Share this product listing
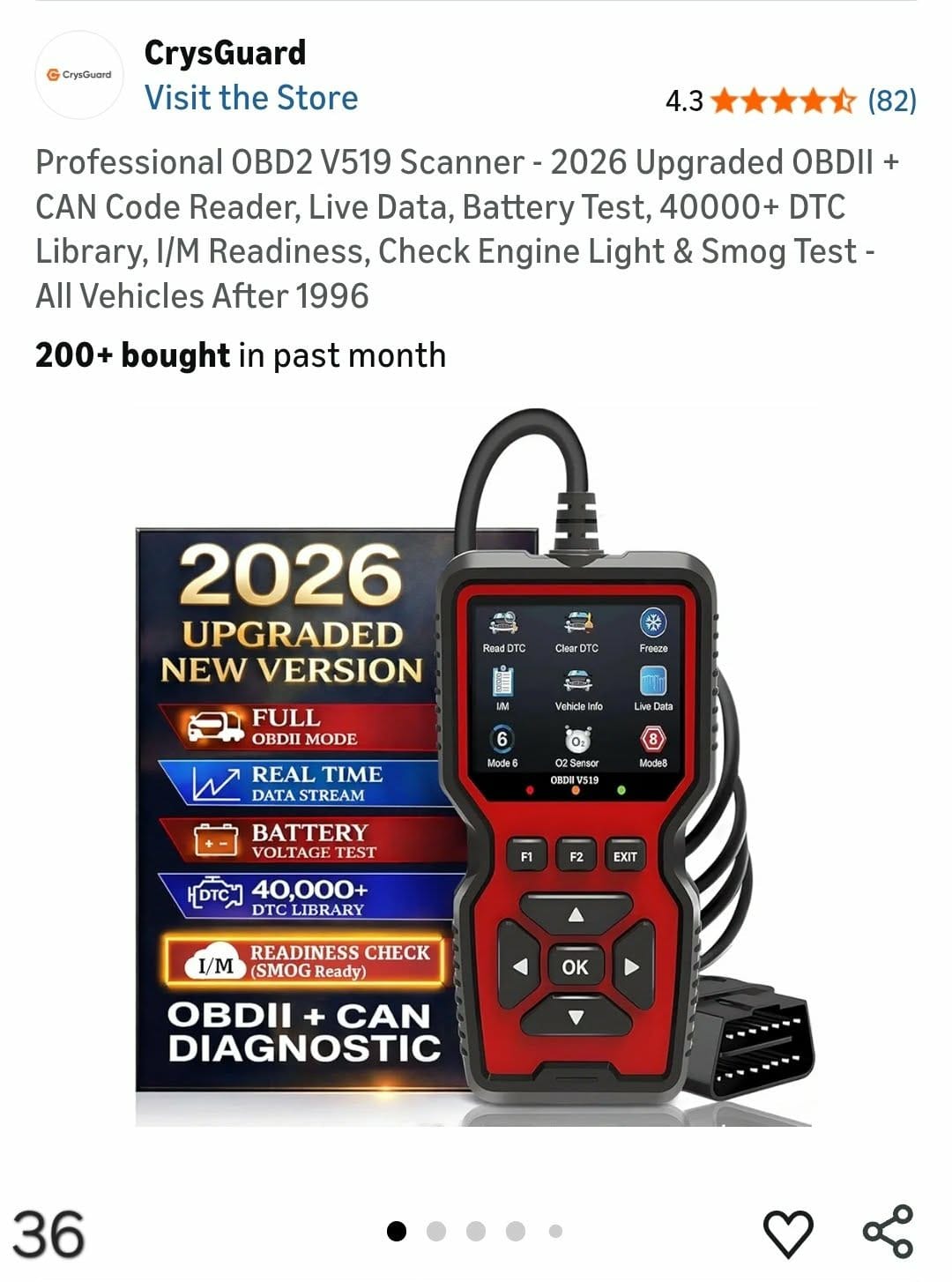Viewport: 952px width, 1282px height. [x=888, y=1231]
